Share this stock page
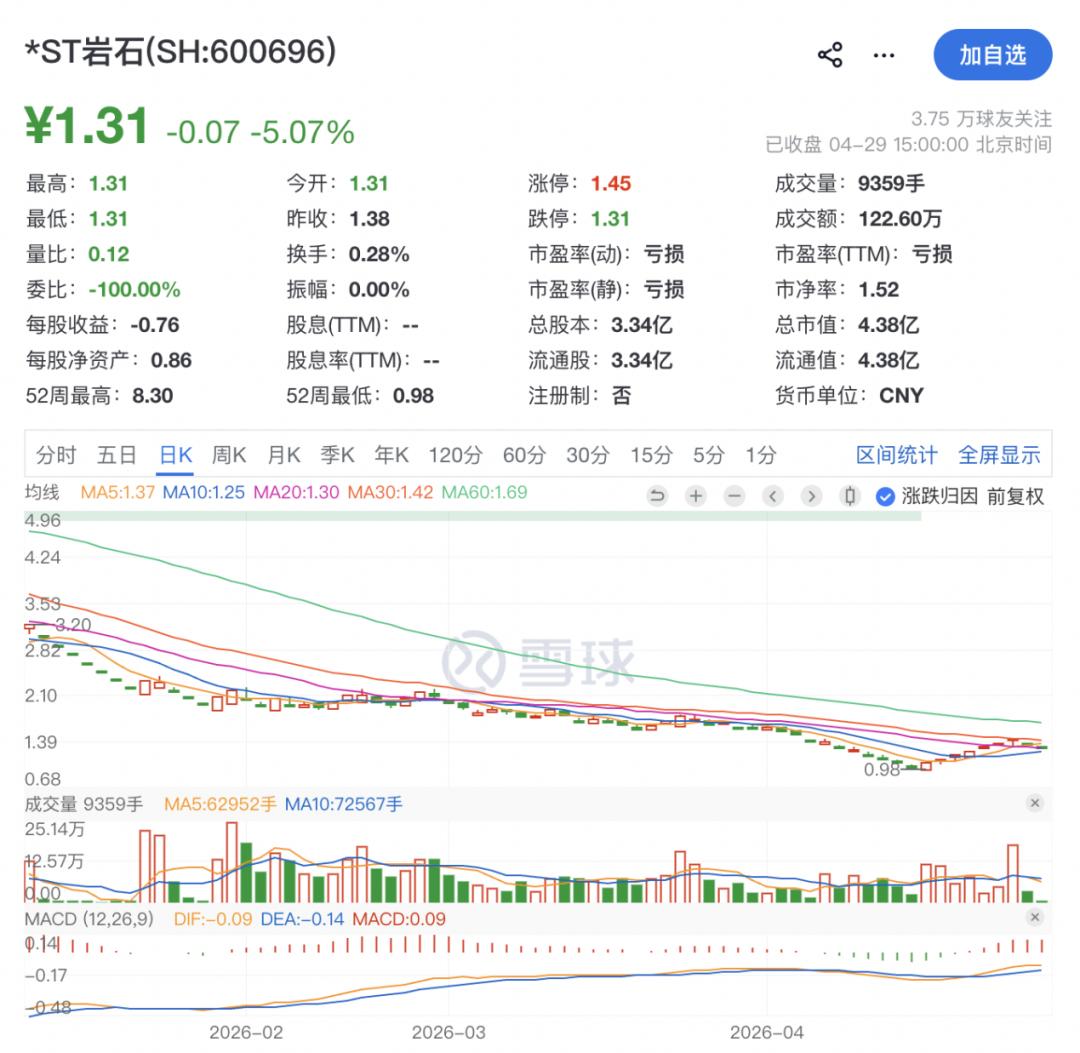This screenshot has height=1053, width=1080. pos(830,54)
